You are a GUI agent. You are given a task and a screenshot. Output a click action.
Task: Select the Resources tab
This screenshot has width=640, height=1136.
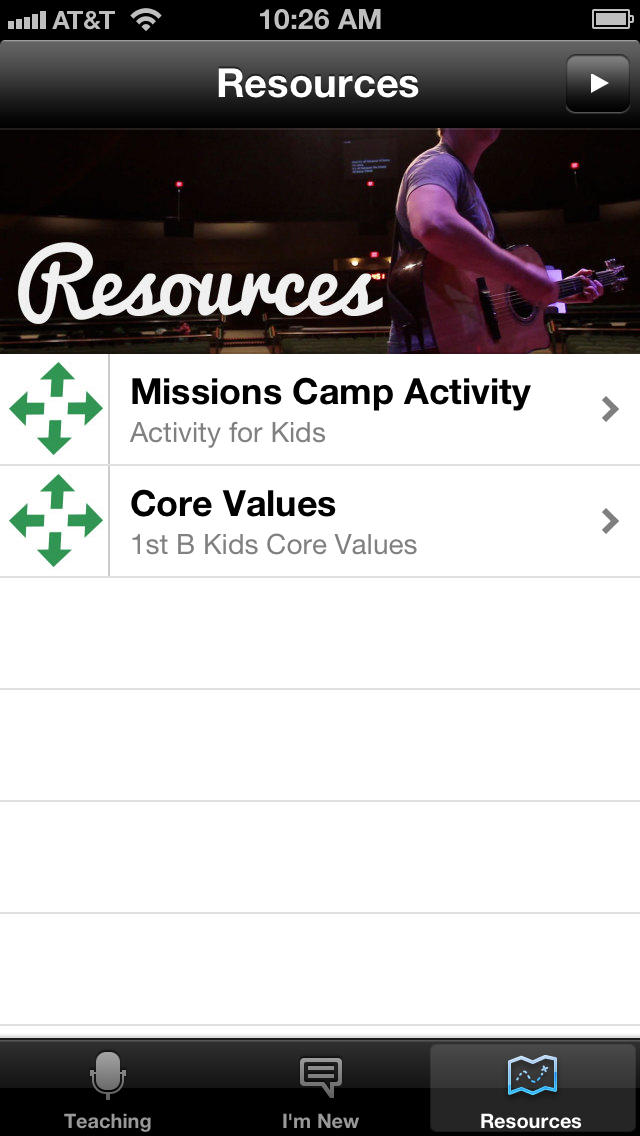[x=532, y=1089]
